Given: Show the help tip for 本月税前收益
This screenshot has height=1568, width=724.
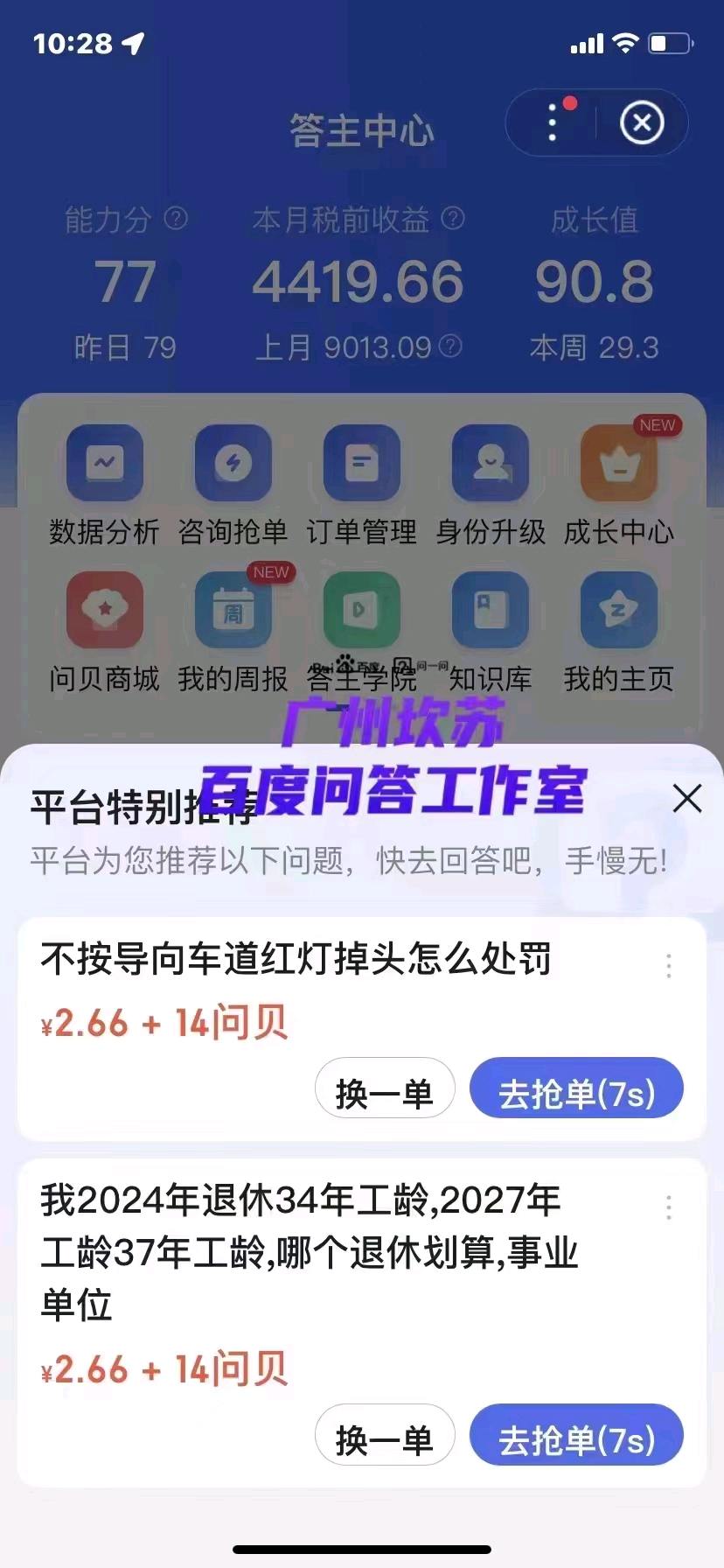Looking at the screenshot, I should click(x=452, y=218).
